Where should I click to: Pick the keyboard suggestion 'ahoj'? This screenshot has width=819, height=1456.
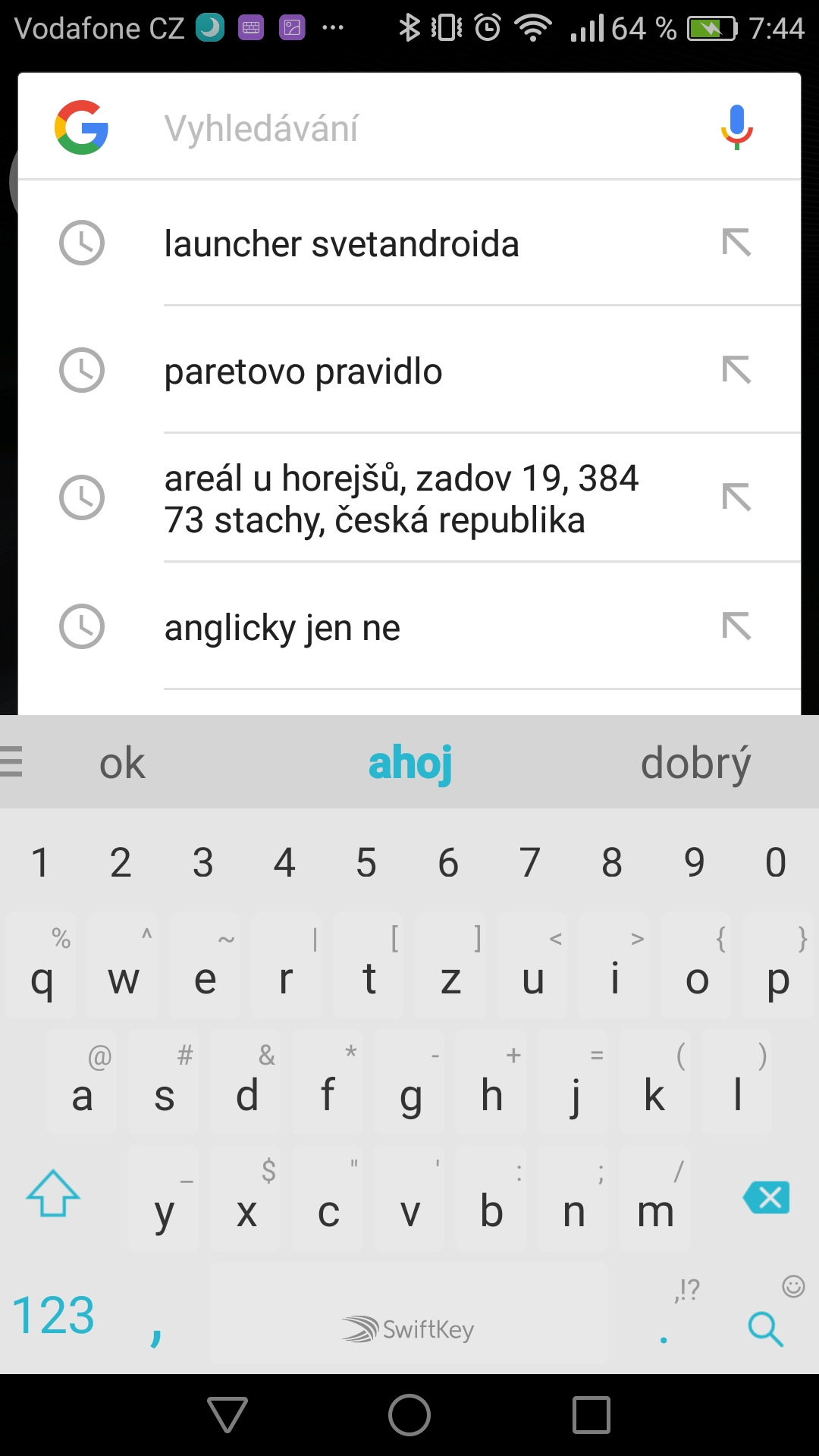[x=409, y=763]
